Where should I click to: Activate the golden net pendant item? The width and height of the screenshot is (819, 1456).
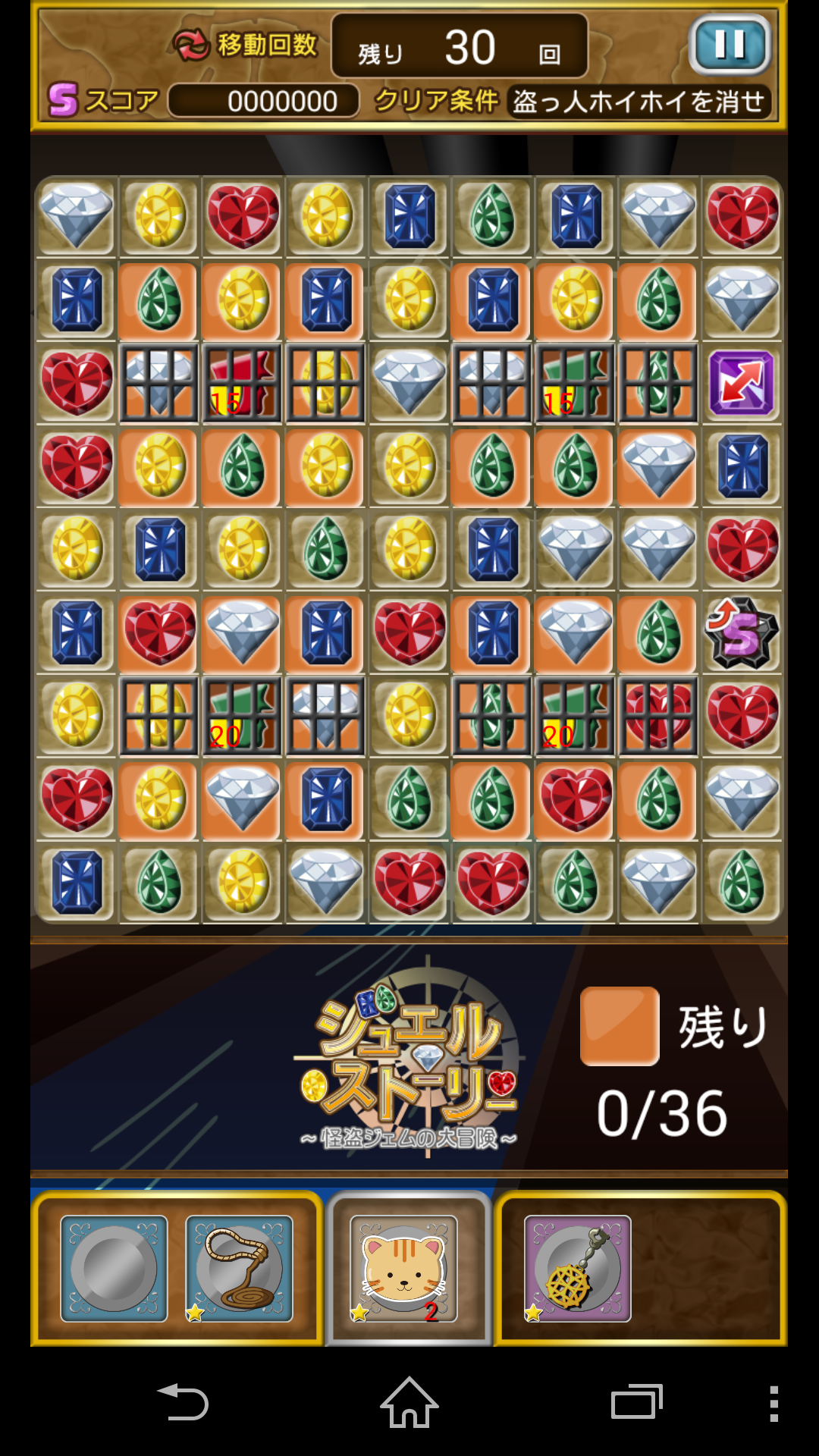[x=578, y=1269]
